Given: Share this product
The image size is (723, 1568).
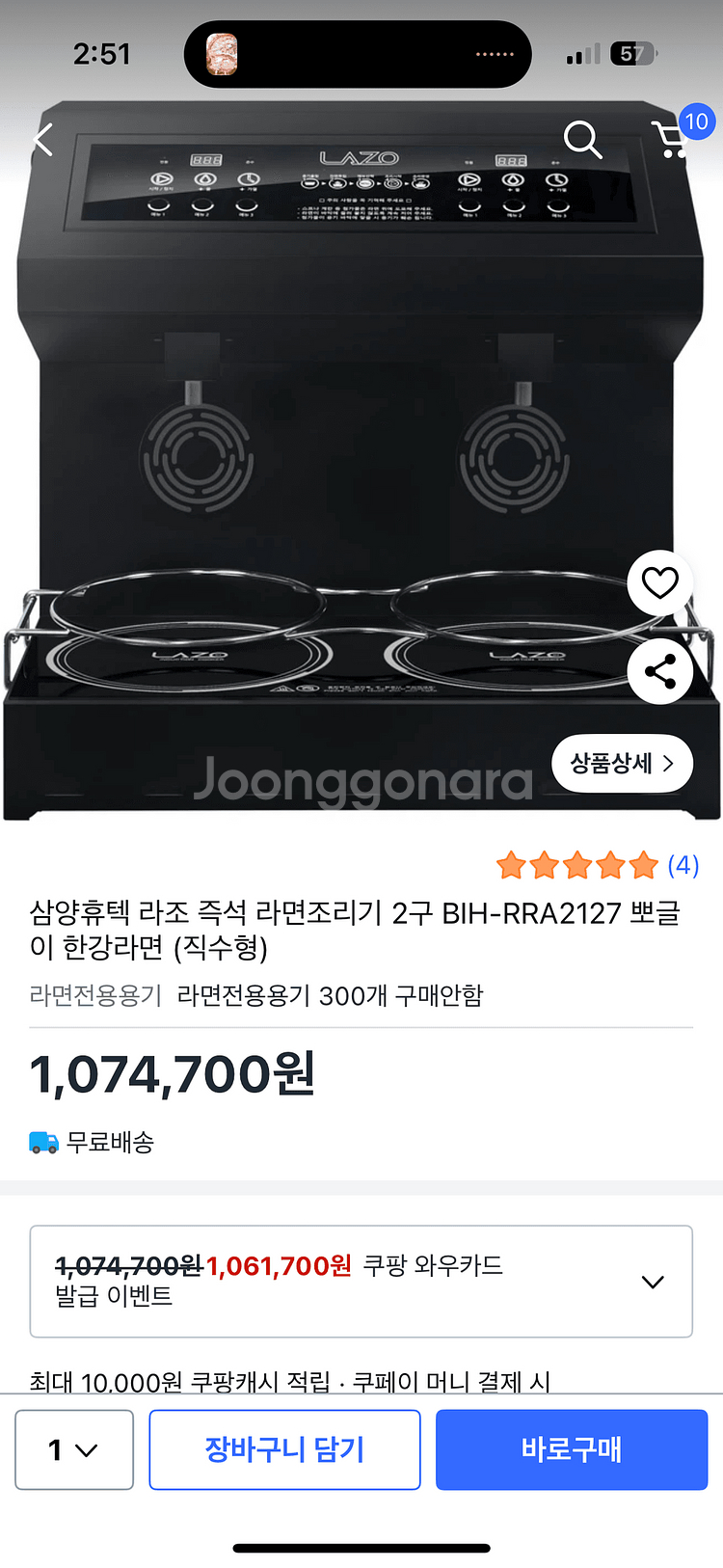Looking at the screenshot, I should tap(660, 671).
